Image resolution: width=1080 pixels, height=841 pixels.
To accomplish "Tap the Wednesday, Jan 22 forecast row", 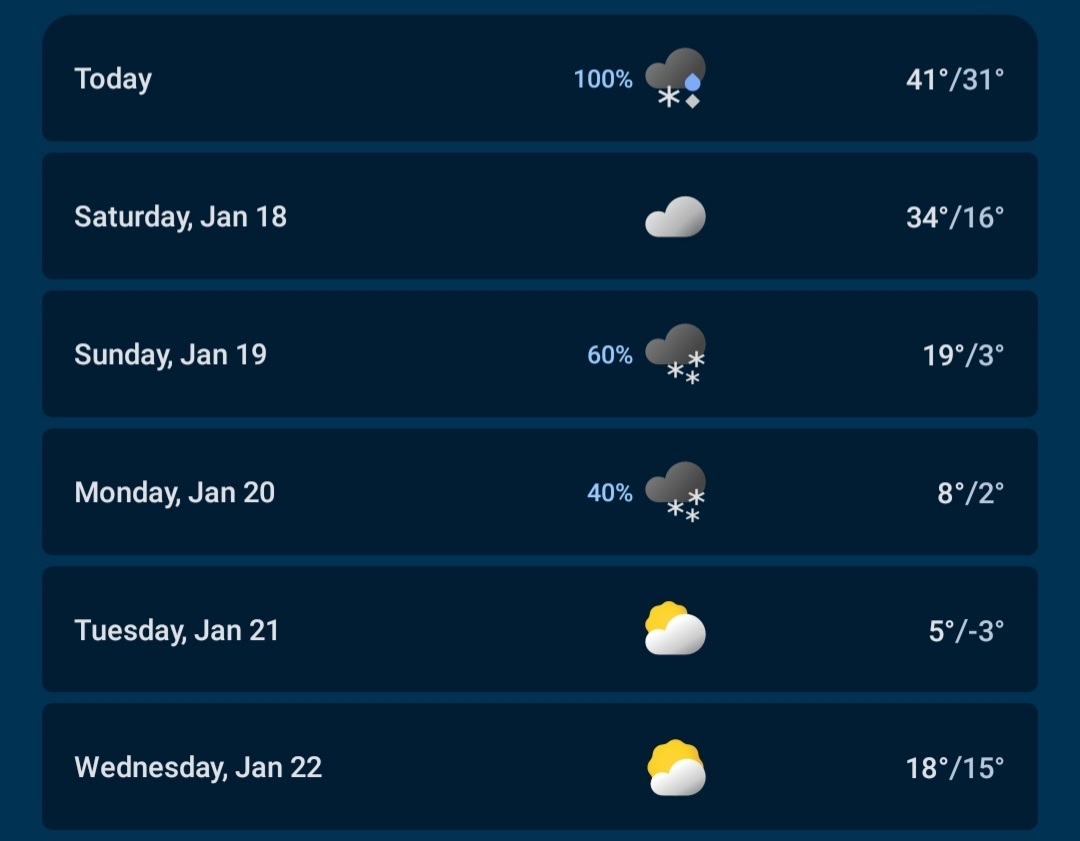I will coord(540,767).
